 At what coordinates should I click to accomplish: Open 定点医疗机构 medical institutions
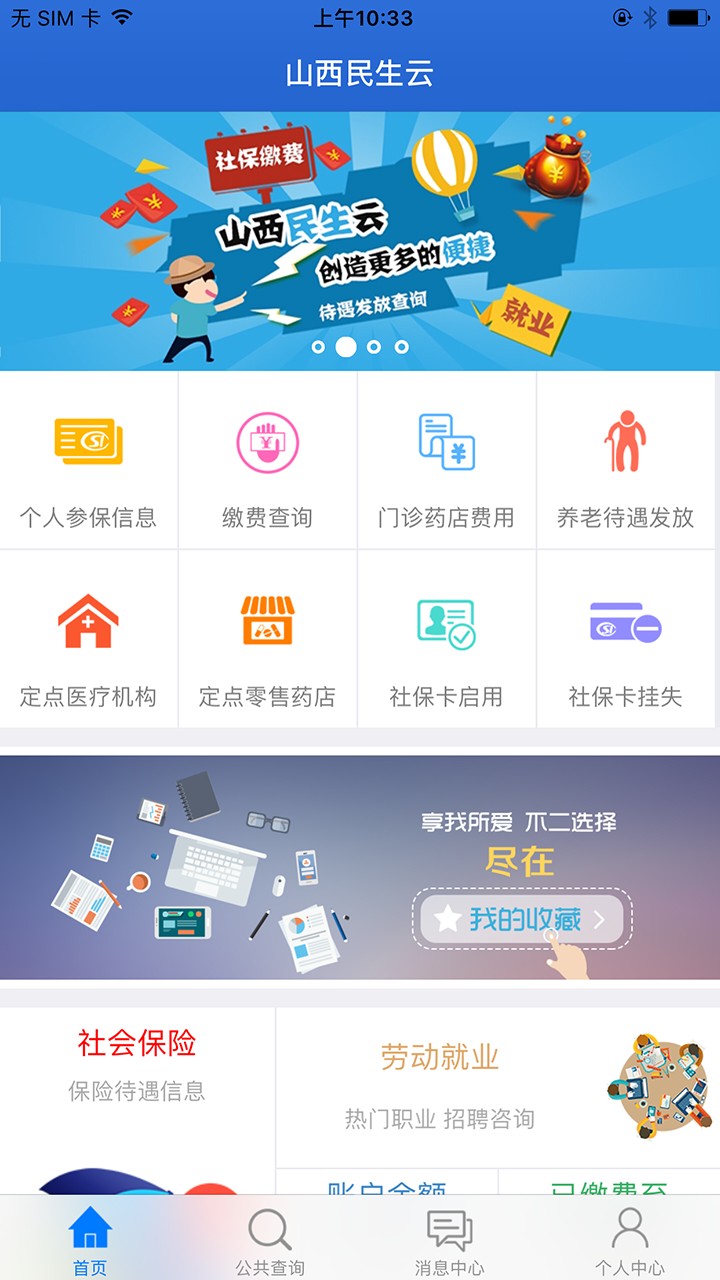pyautogui.click(x=89, y=640)
